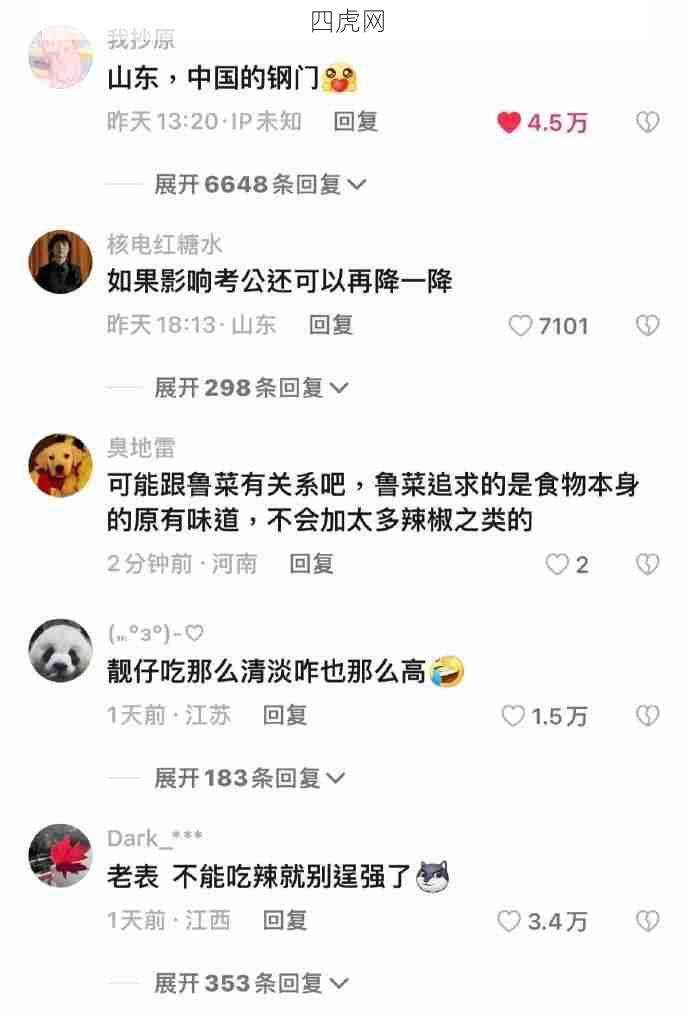The height and width of the screenshot is (1017, 690).
Task: Reply to 臭地雷's comment
Action: [311, 564]
